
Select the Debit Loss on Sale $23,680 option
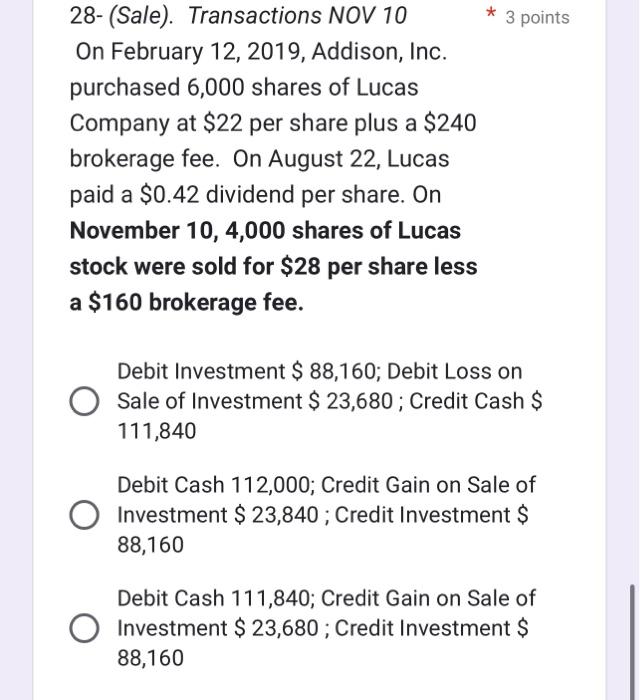pos(83,402)
